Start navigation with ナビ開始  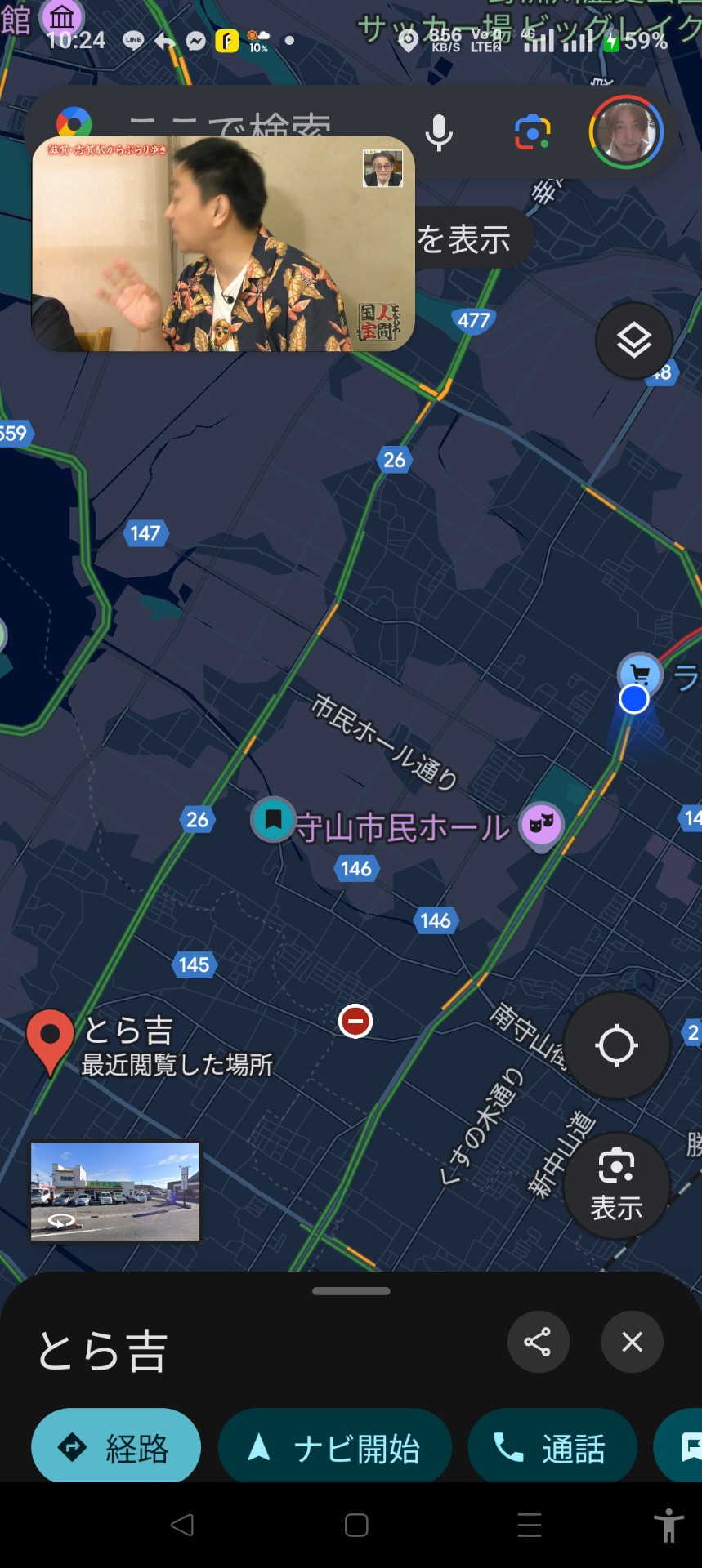(x=334, y=1448)
